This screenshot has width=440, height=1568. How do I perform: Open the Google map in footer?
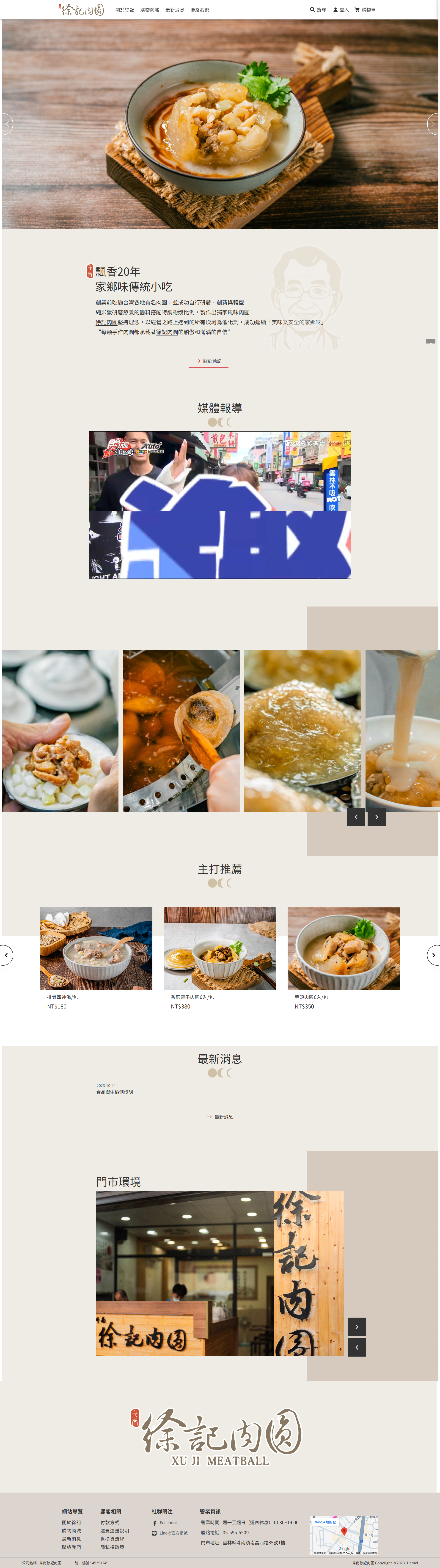point(344,1535)
